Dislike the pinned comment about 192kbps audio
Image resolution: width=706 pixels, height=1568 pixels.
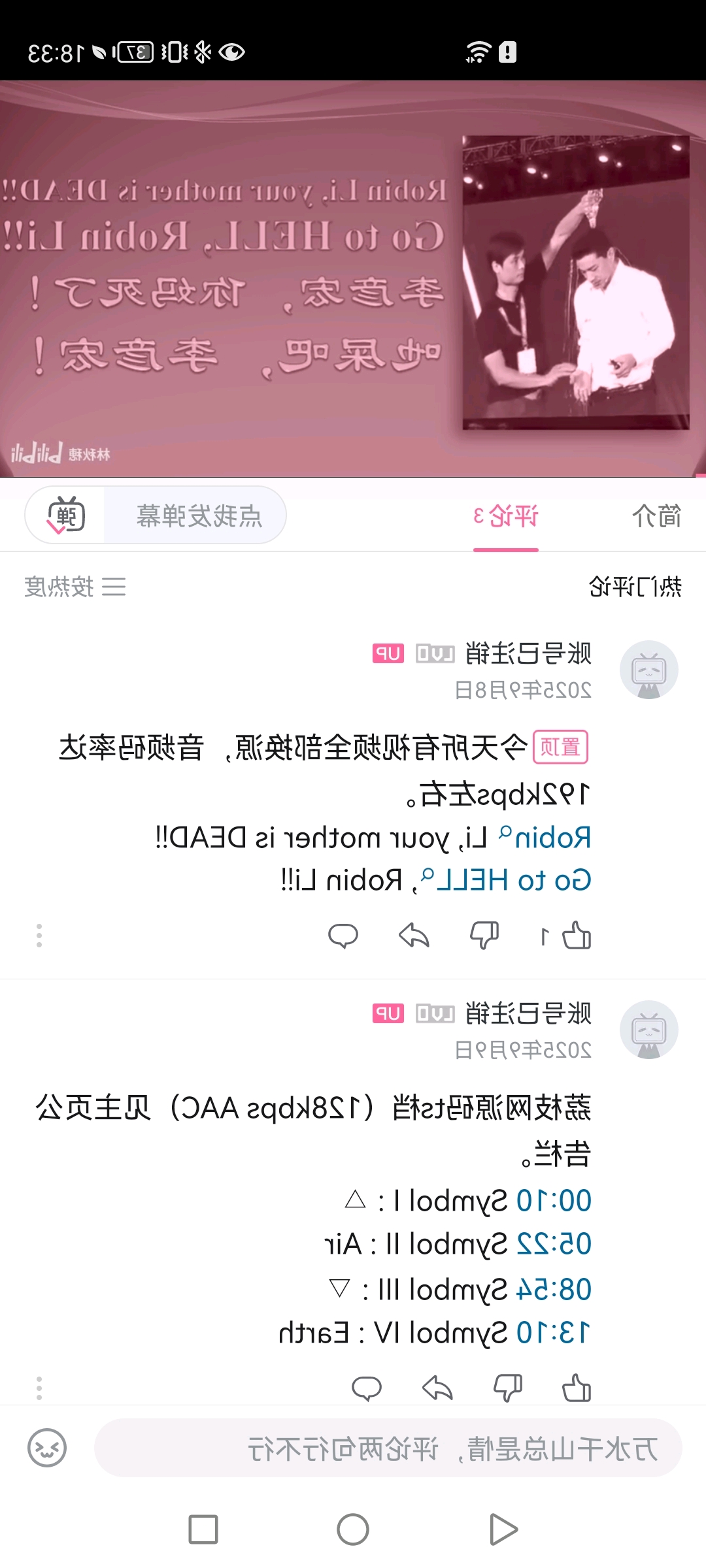484,936
